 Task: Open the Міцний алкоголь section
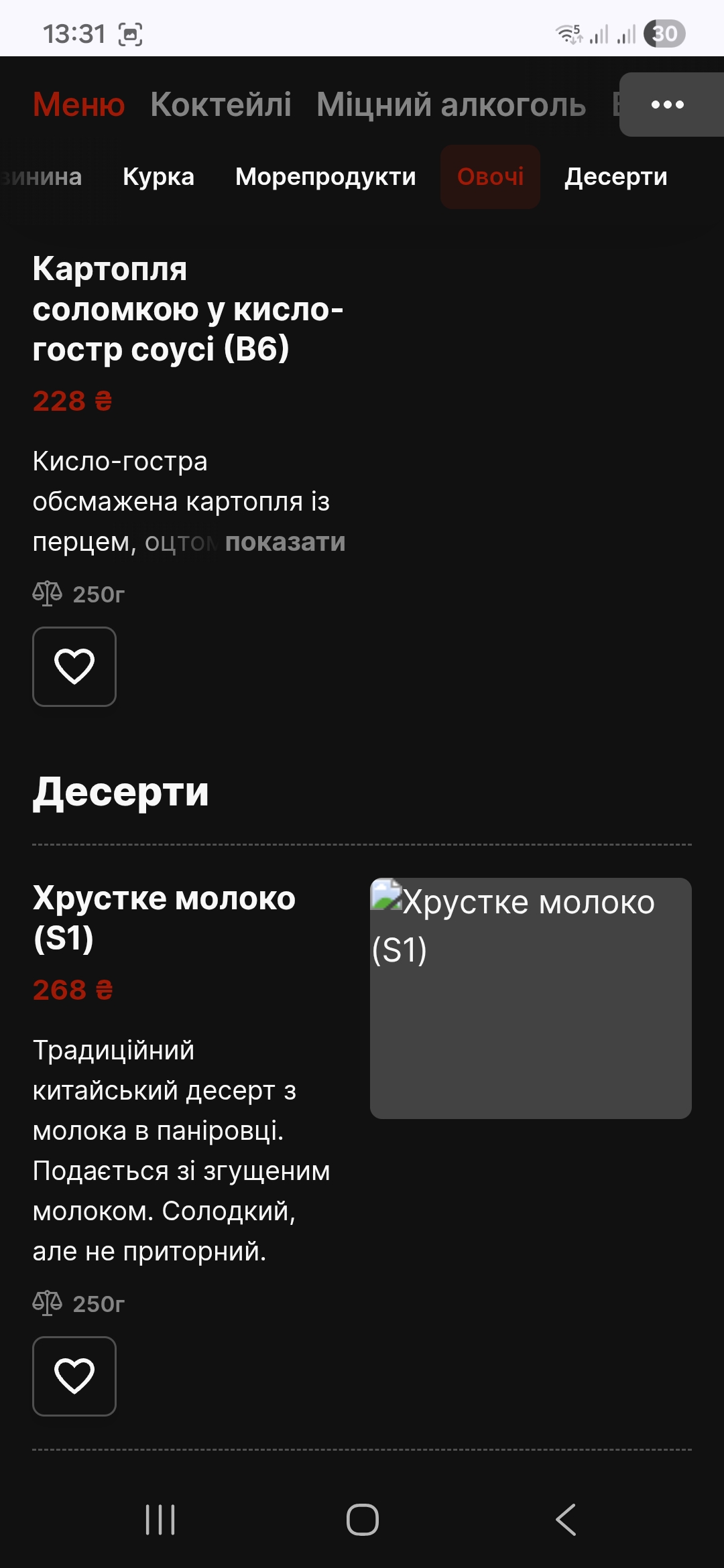[x=451, y=105]
